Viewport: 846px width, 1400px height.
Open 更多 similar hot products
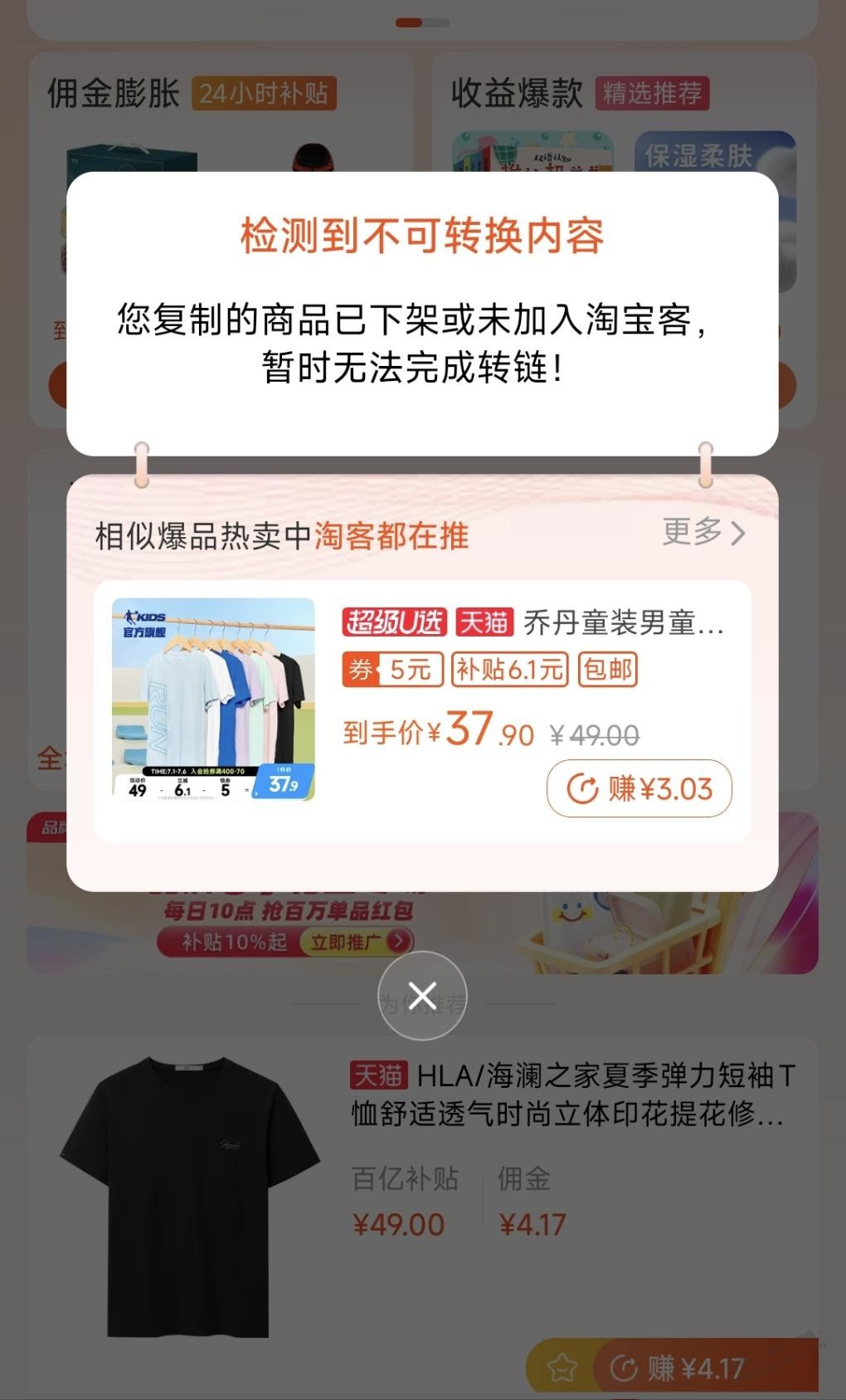703,532
